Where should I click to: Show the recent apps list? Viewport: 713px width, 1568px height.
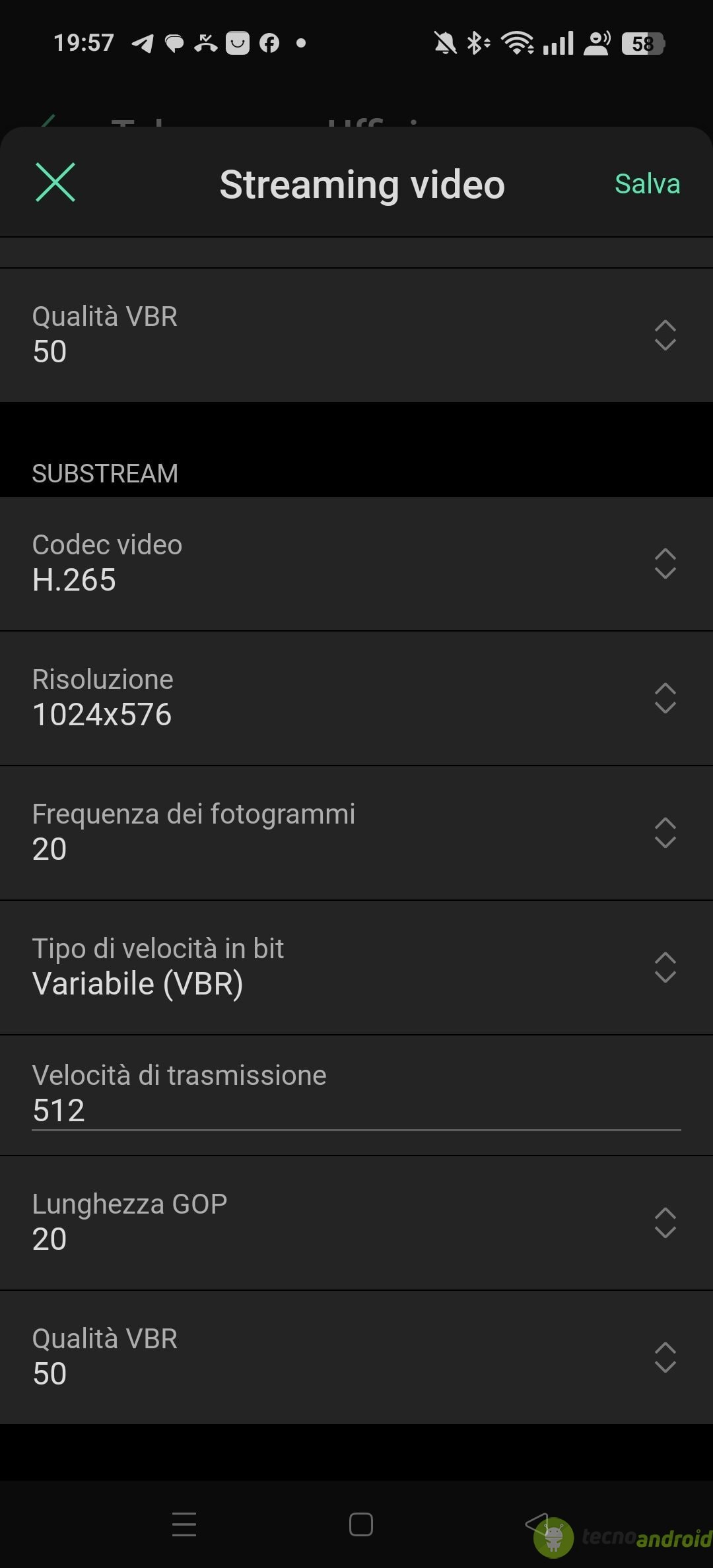tap(184, 1524)
